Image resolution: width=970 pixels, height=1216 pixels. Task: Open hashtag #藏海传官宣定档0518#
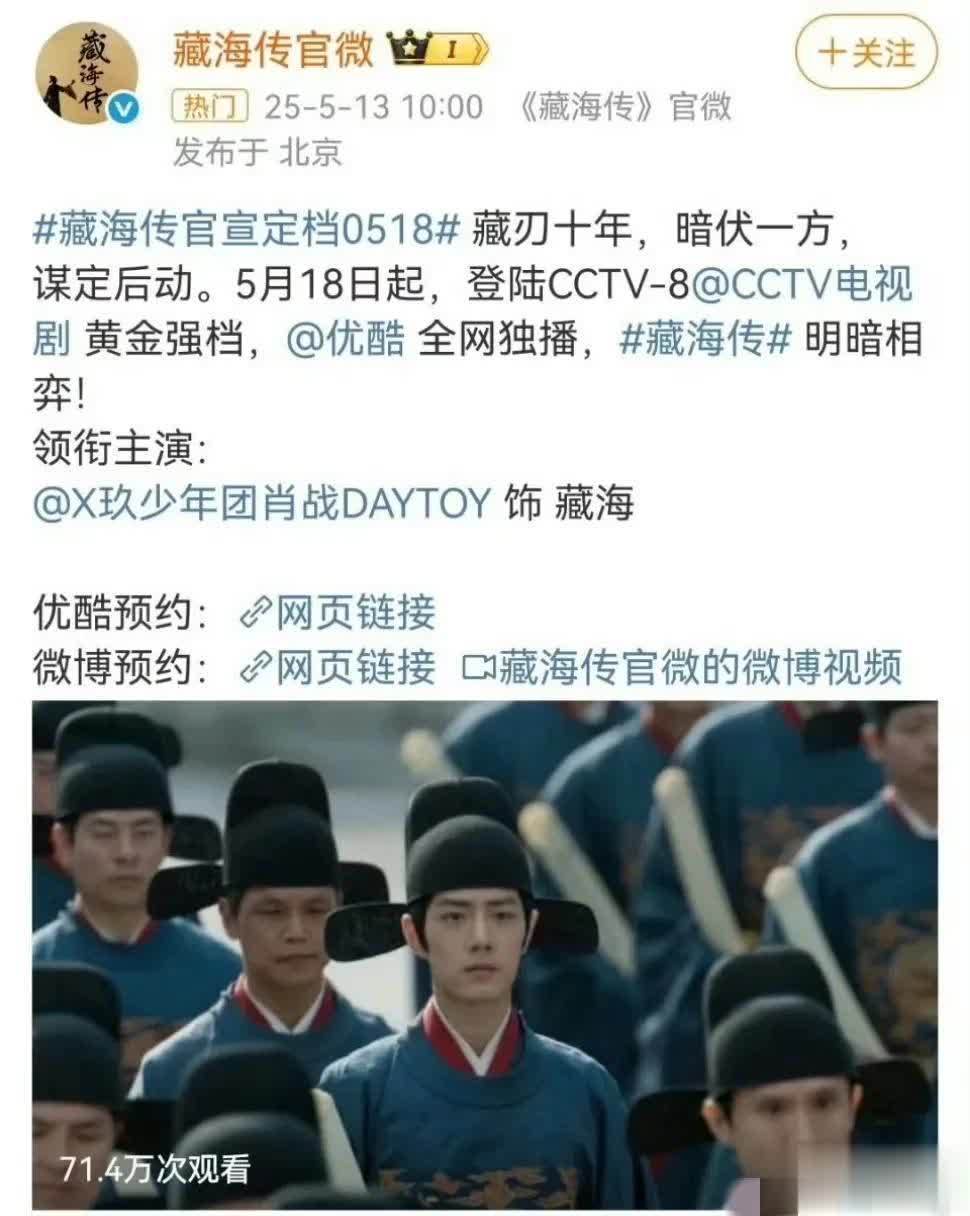[x=246, y=232]
